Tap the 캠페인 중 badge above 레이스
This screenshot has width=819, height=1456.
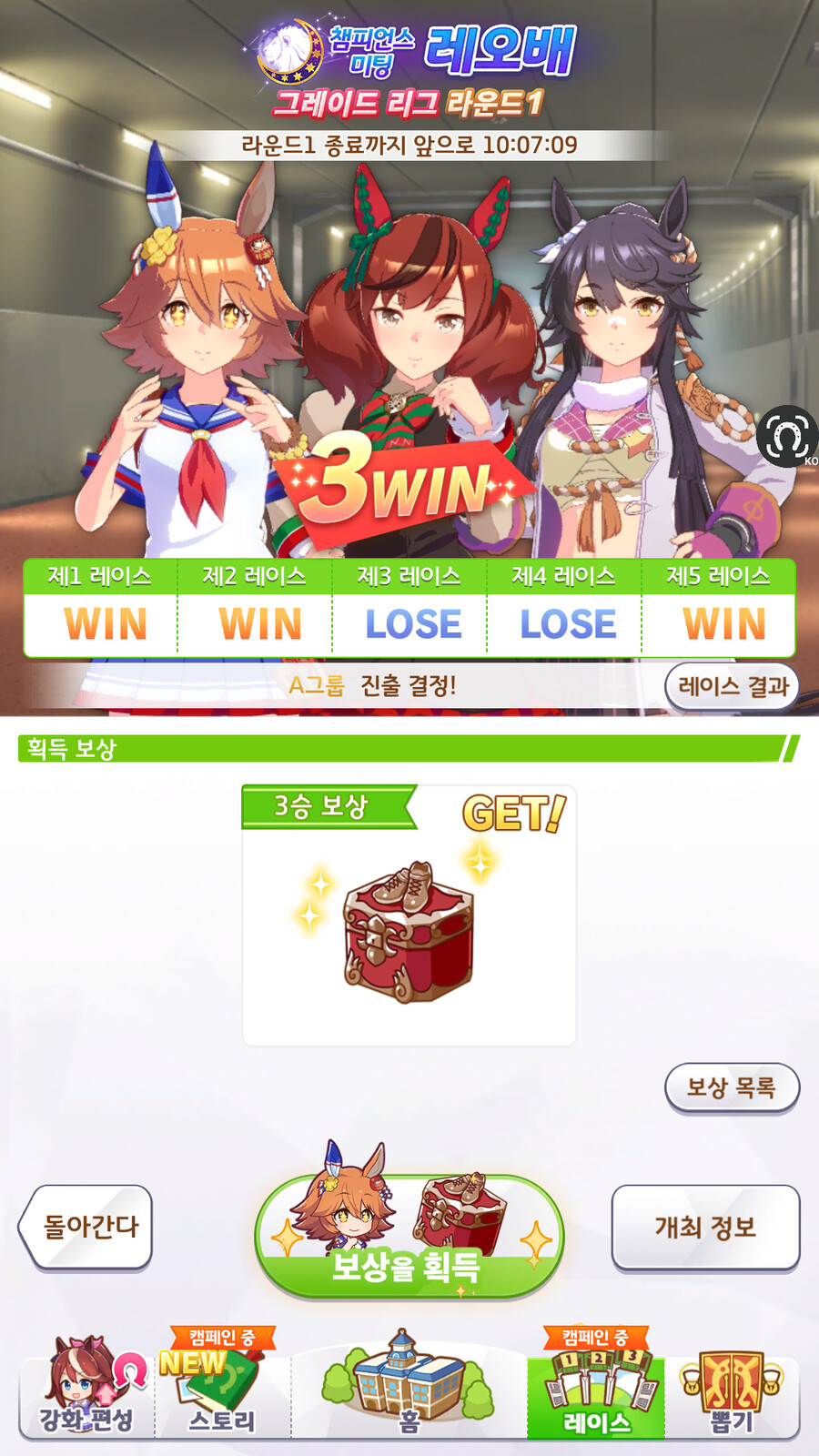[x=596, y=1334]
